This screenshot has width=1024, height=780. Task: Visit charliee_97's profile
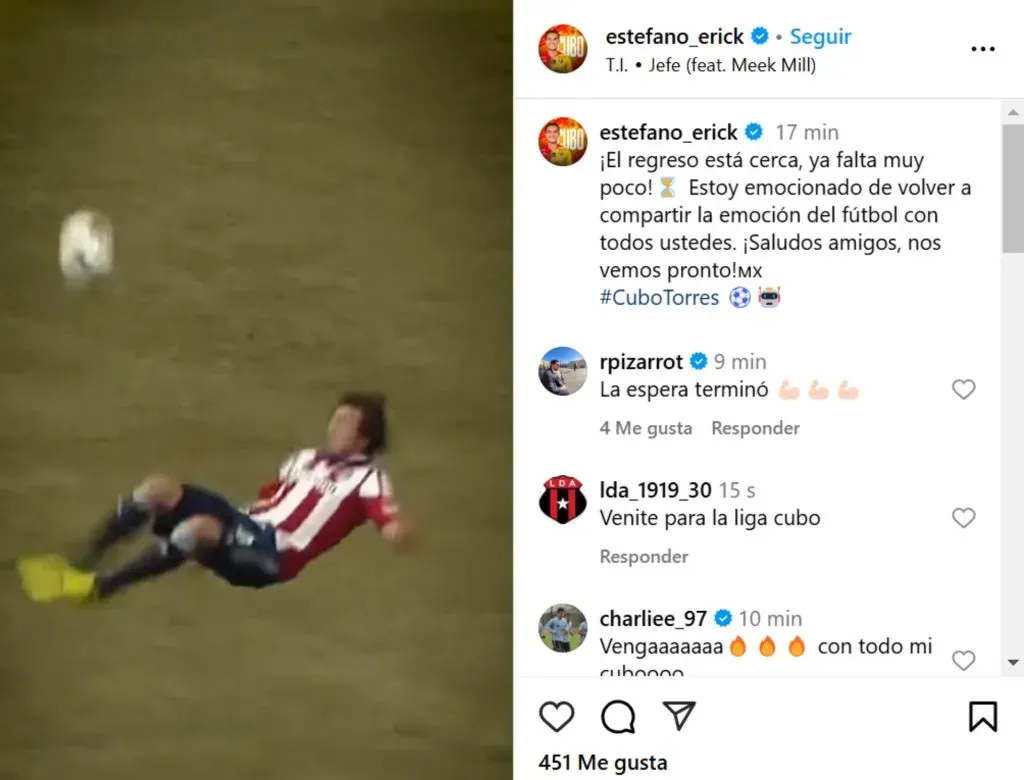coord(653,618)
